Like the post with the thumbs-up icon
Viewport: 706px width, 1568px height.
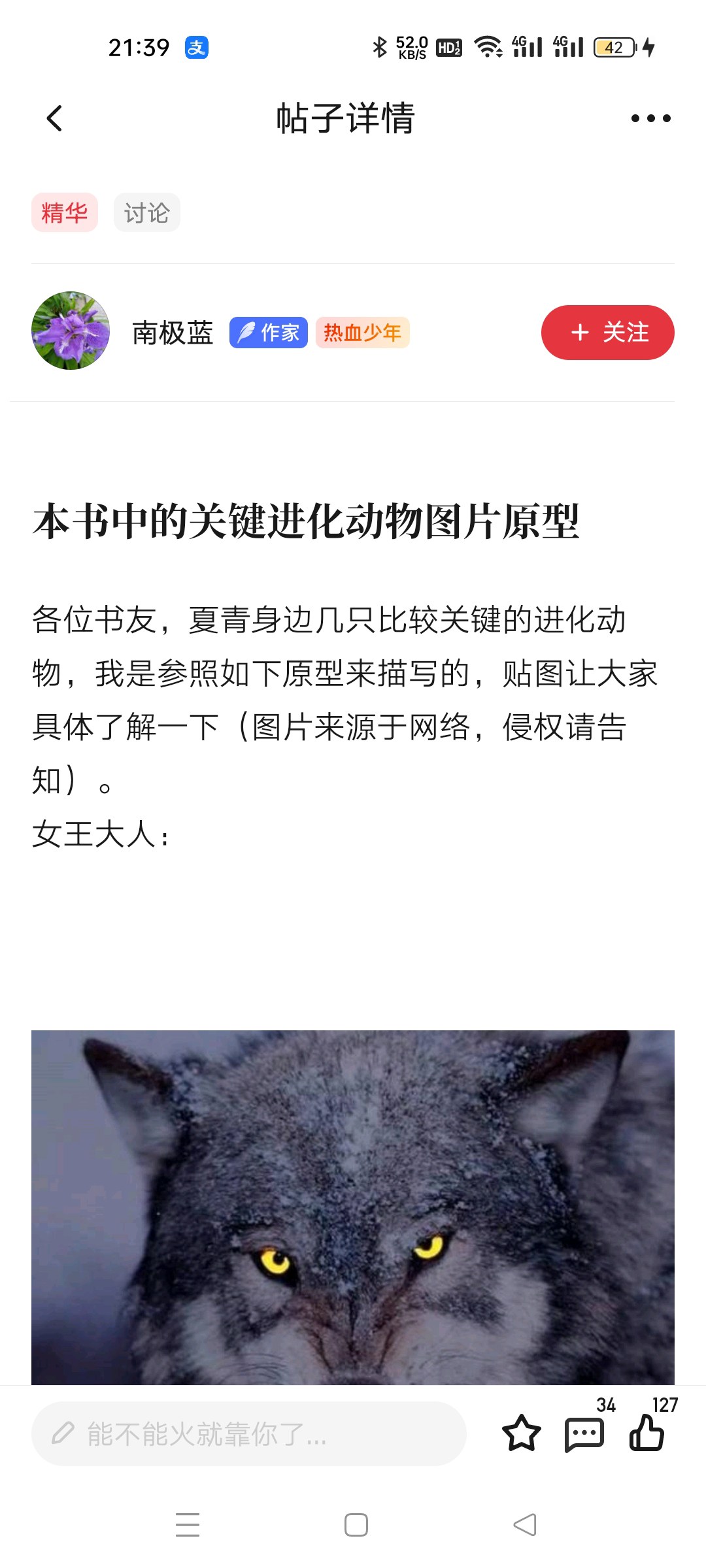pyautogui.click(x=647, y=1432)
